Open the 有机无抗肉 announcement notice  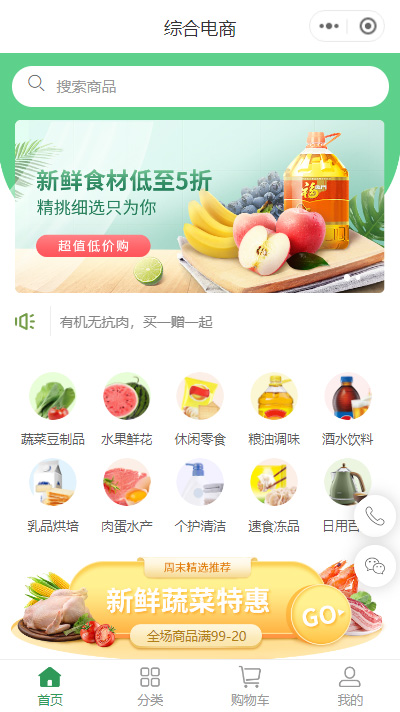click(x=136, y=322)
